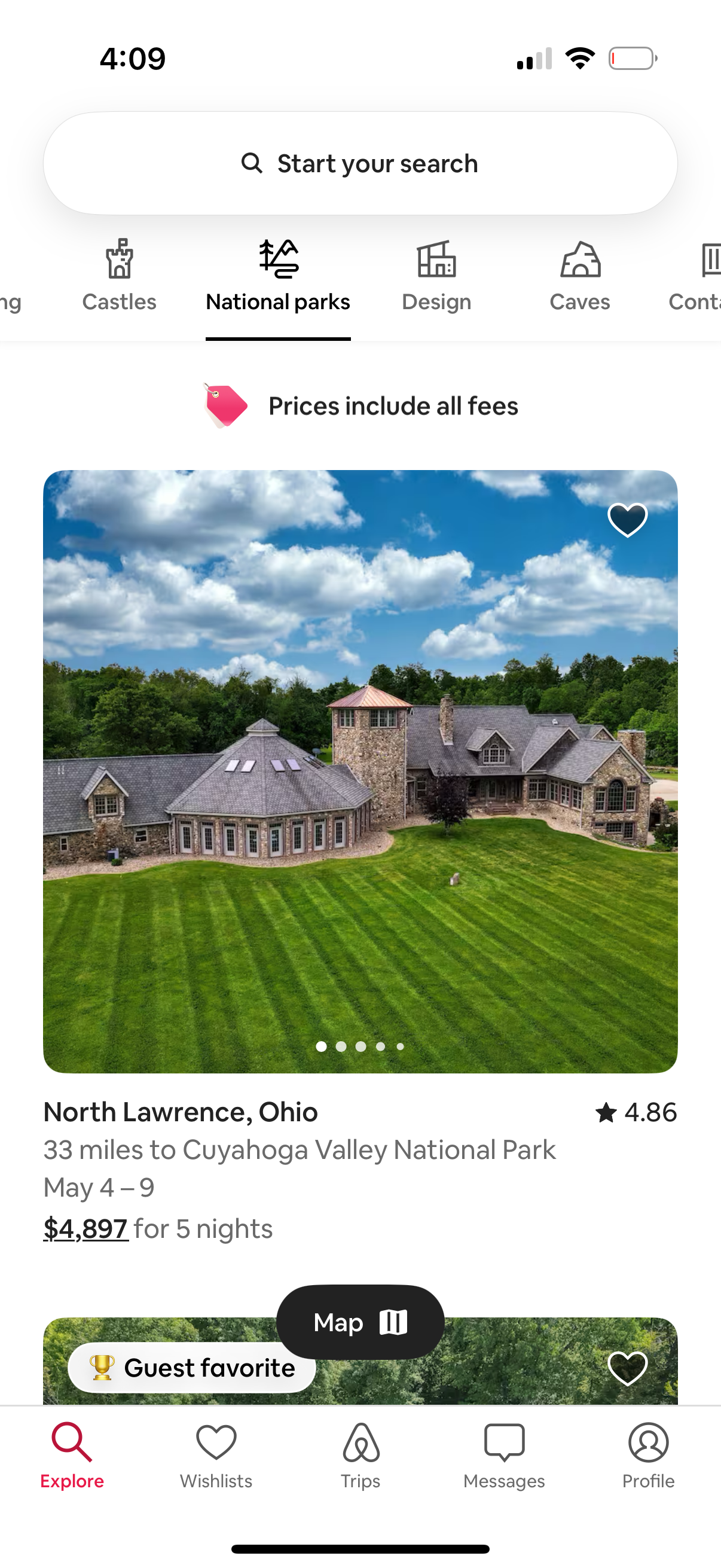The width and height of the screenshot is (721, 1568).
Task: Tap Start your search field
Action: coord(360,163)
